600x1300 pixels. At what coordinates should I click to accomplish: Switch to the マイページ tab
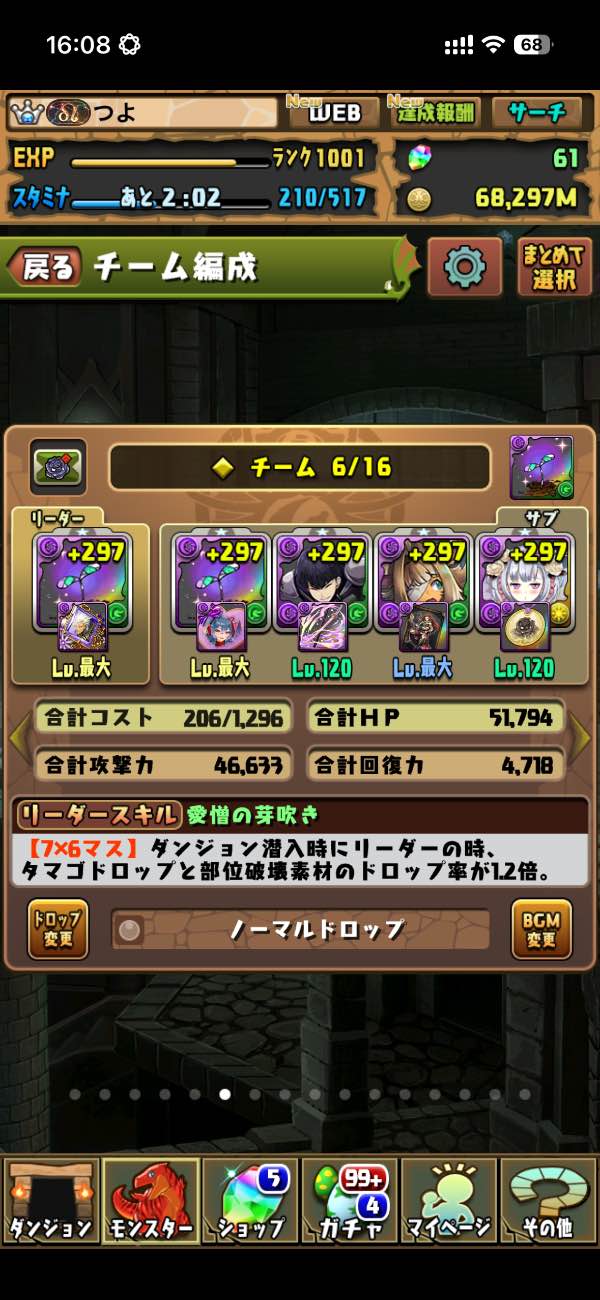(x=450, y=1200)
